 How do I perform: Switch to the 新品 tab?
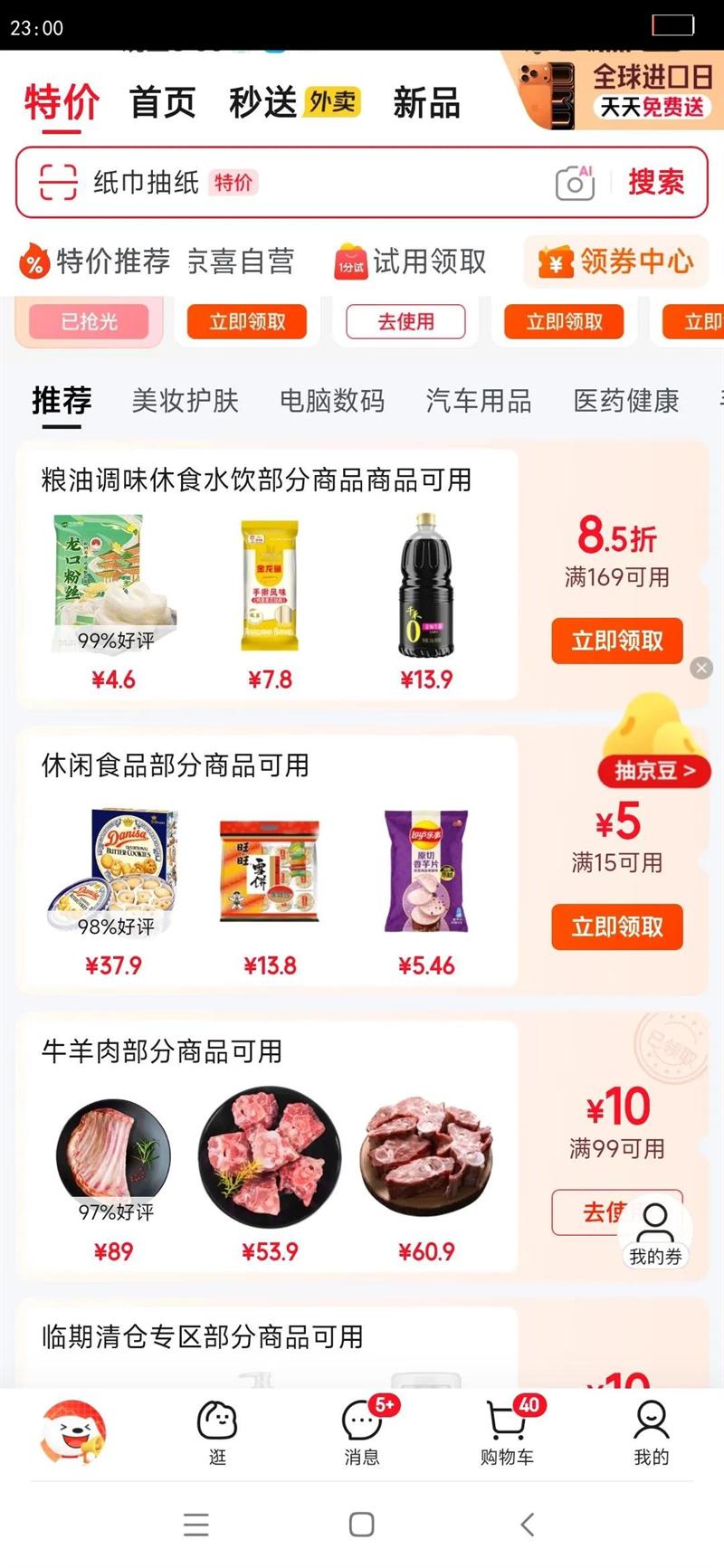click(426, 102)
